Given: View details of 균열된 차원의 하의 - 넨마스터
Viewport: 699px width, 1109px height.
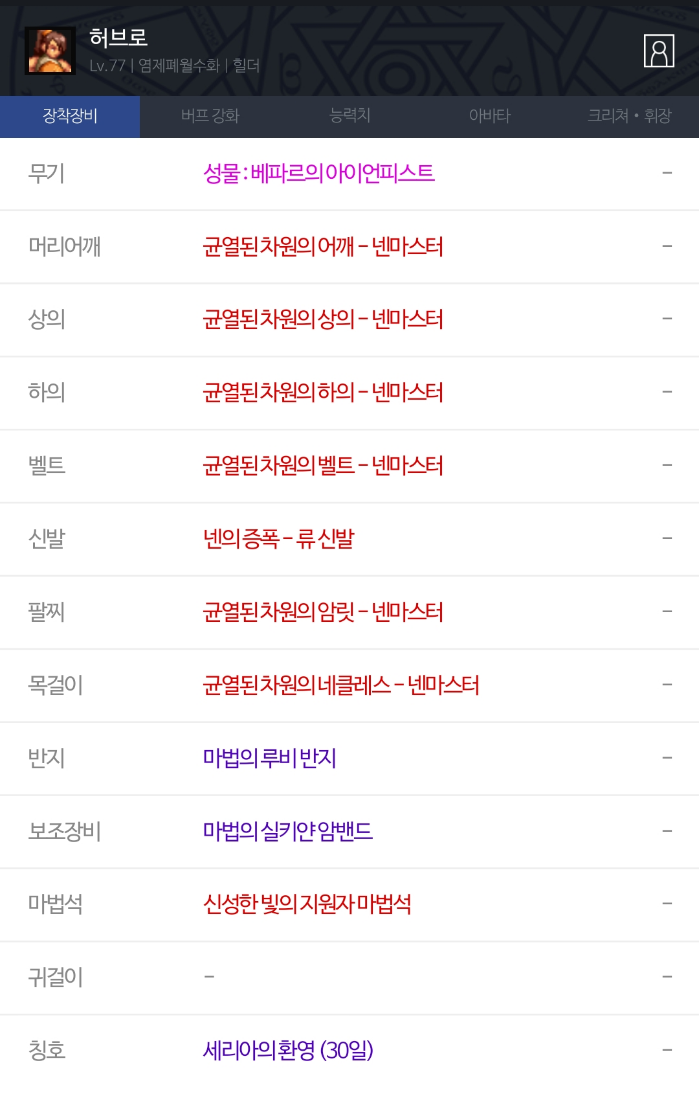Looking at the screenshot, I should pos(322,392).
